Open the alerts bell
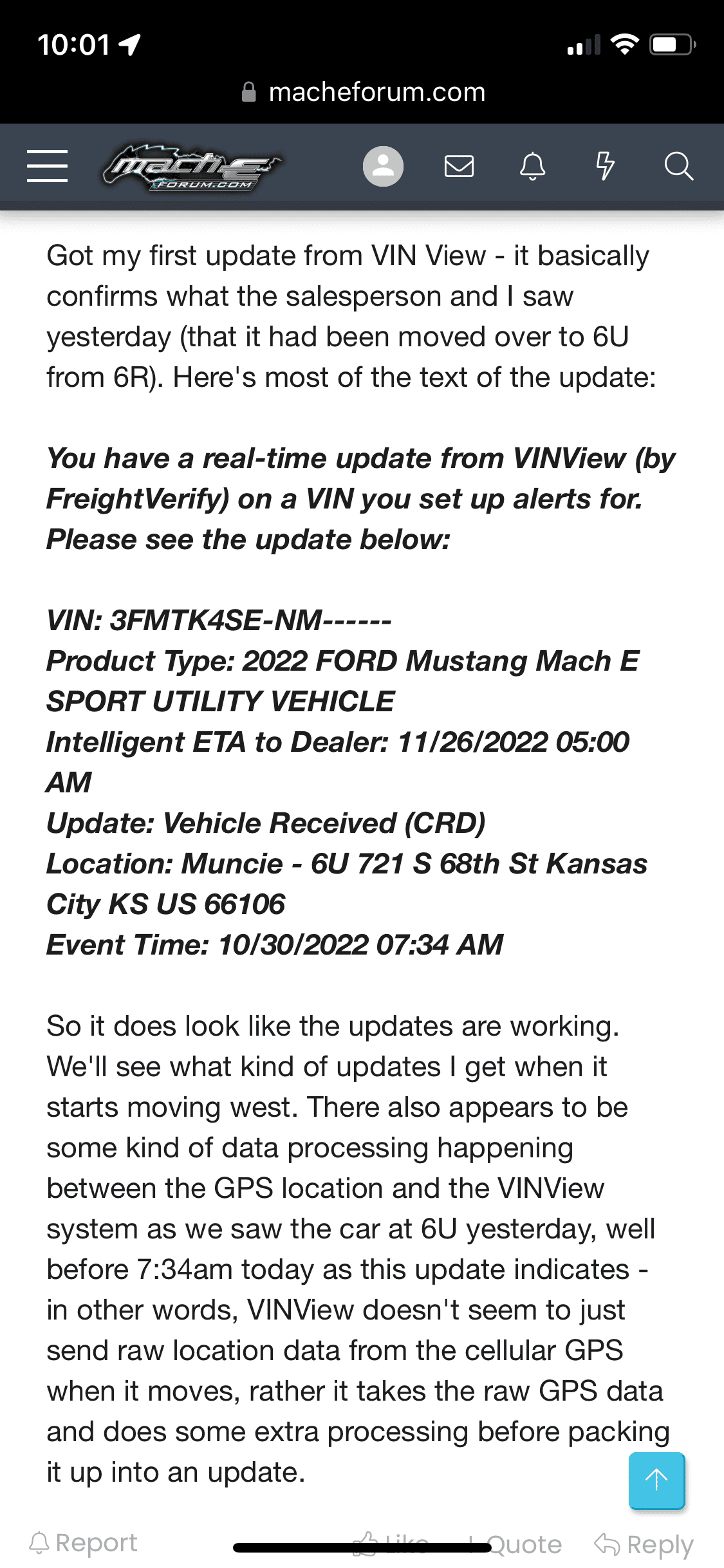 tap(532, 167)
